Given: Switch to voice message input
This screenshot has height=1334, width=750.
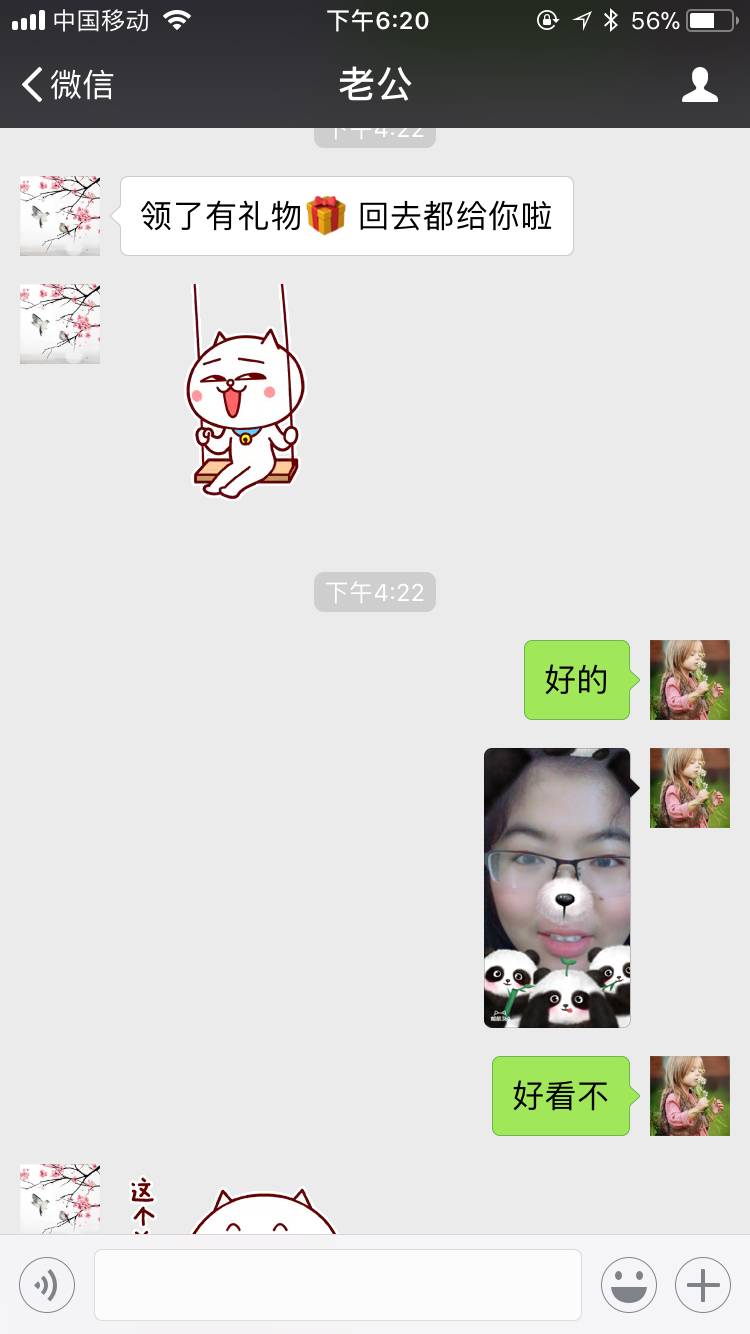Looking at the screenshot, I should 47,1284.
